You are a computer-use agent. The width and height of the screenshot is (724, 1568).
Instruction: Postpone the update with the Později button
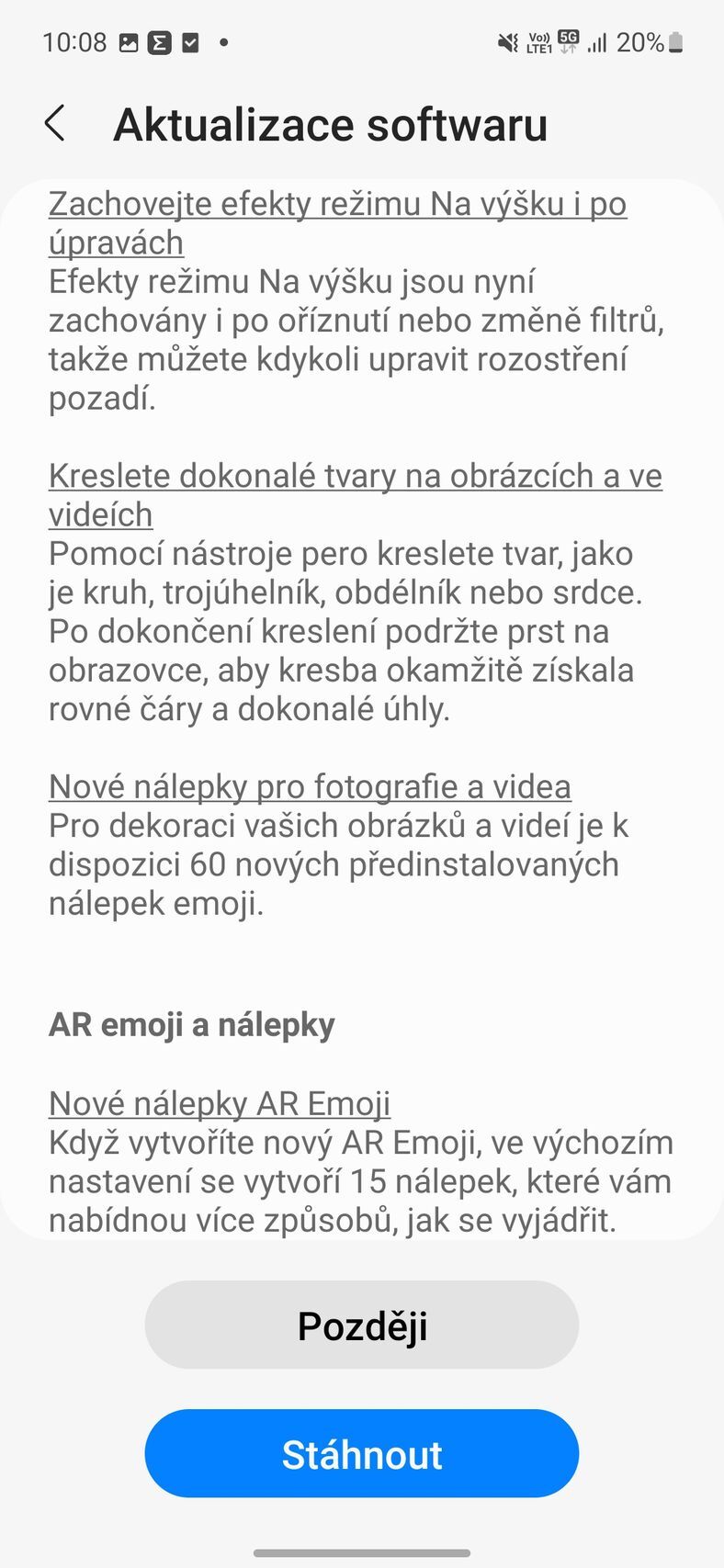click(361, 1325)
